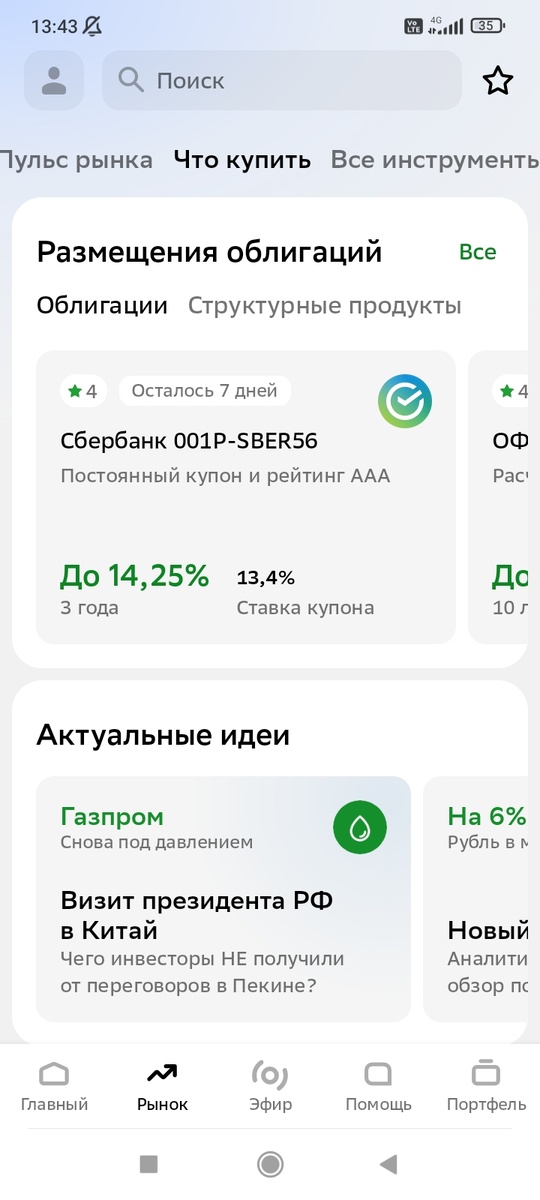This screenshot has width=540, height=1200.
Task: Switch to Все инструменты tab
Action: tap(435, 160)
